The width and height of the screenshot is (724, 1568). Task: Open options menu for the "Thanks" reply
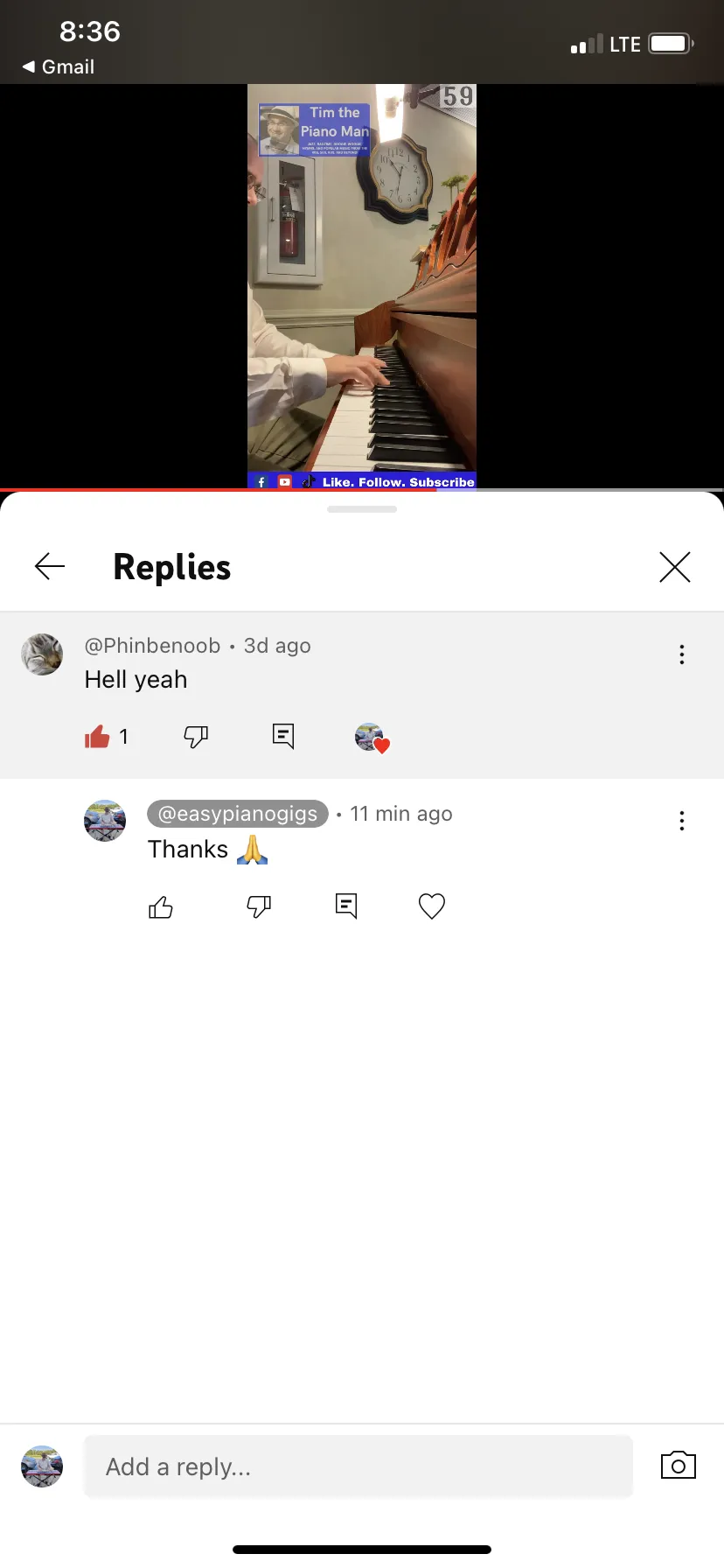click(x=682, y=821)
